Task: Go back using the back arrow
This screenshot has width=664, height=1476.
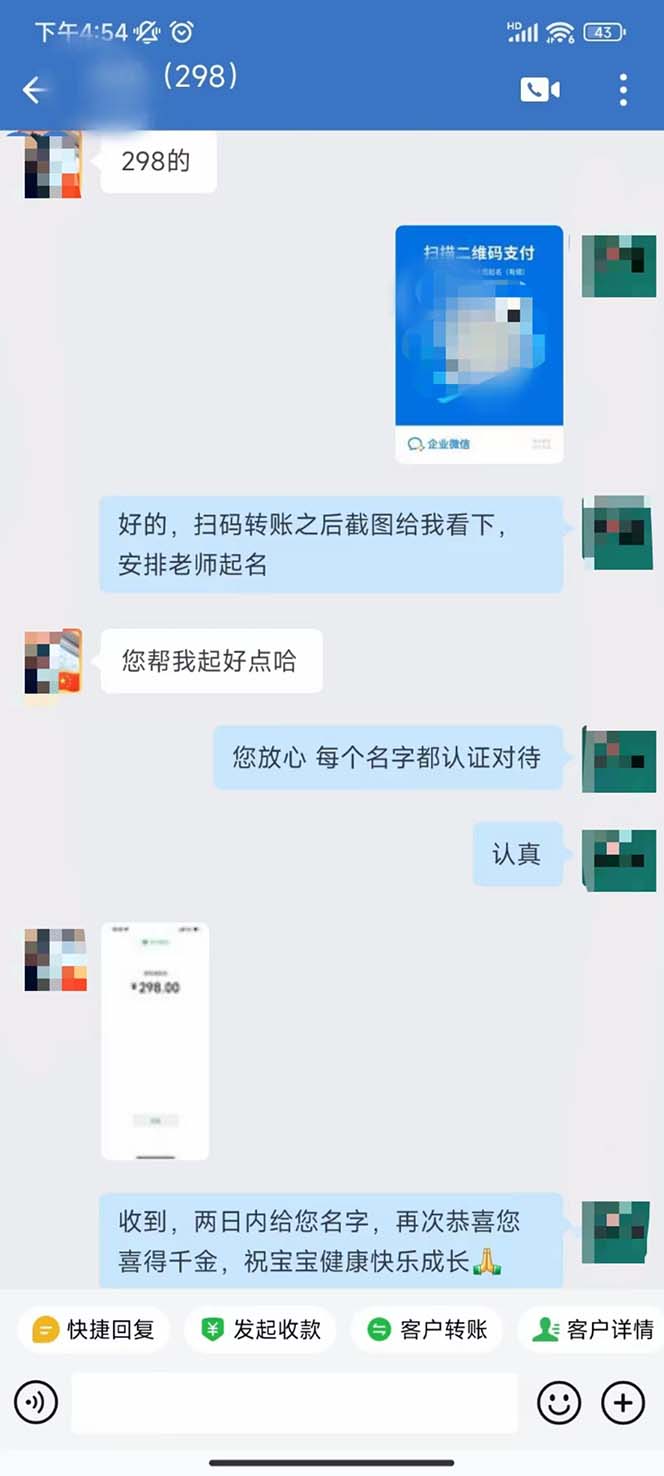Action: (x=35, y=91)
